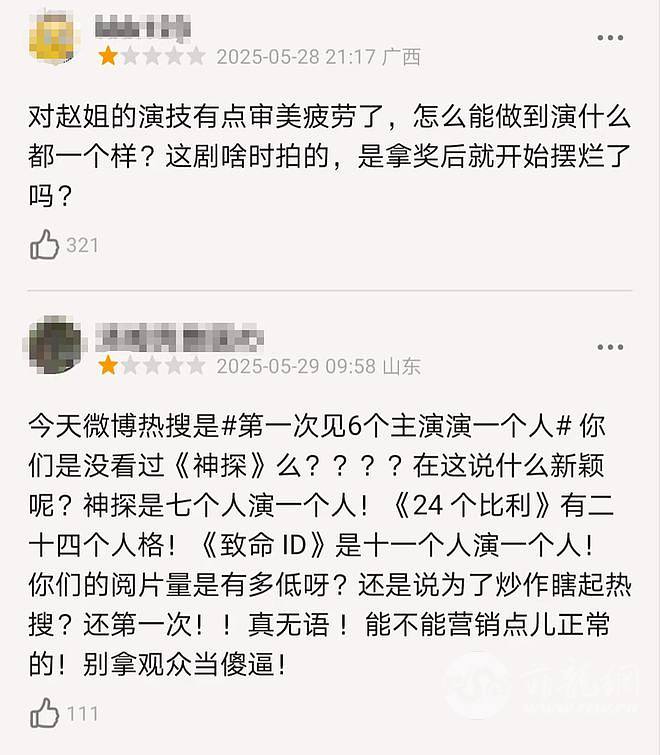The width and height of the screenshot is (660, 755).
Task: Like the Guangxi review with 321 likes
Action: 45,244
